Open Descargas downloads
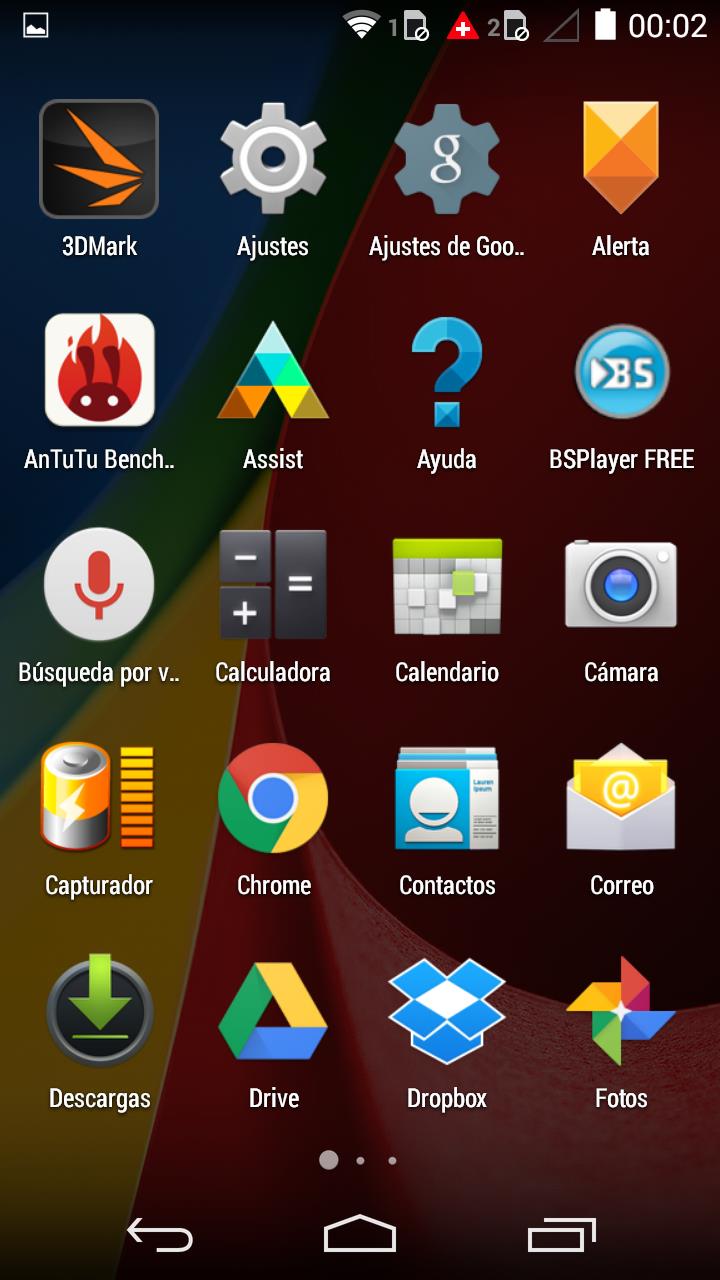Image resolution: width=720 pixels, height=1280 pixels. click(x=99, y=1010)
